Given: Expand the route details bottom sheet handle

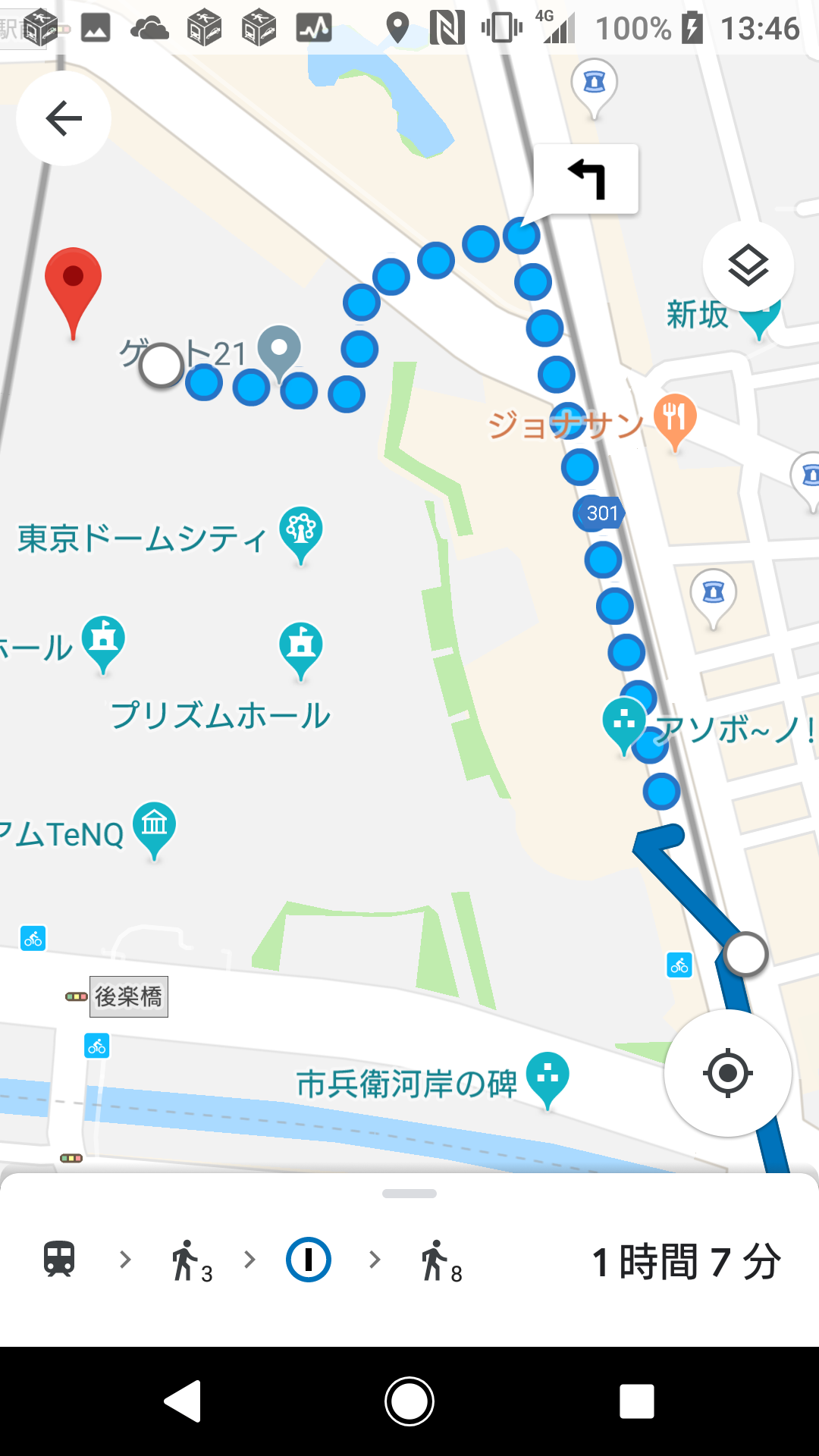Looking at the screenshot, I should coord(409,1194).
